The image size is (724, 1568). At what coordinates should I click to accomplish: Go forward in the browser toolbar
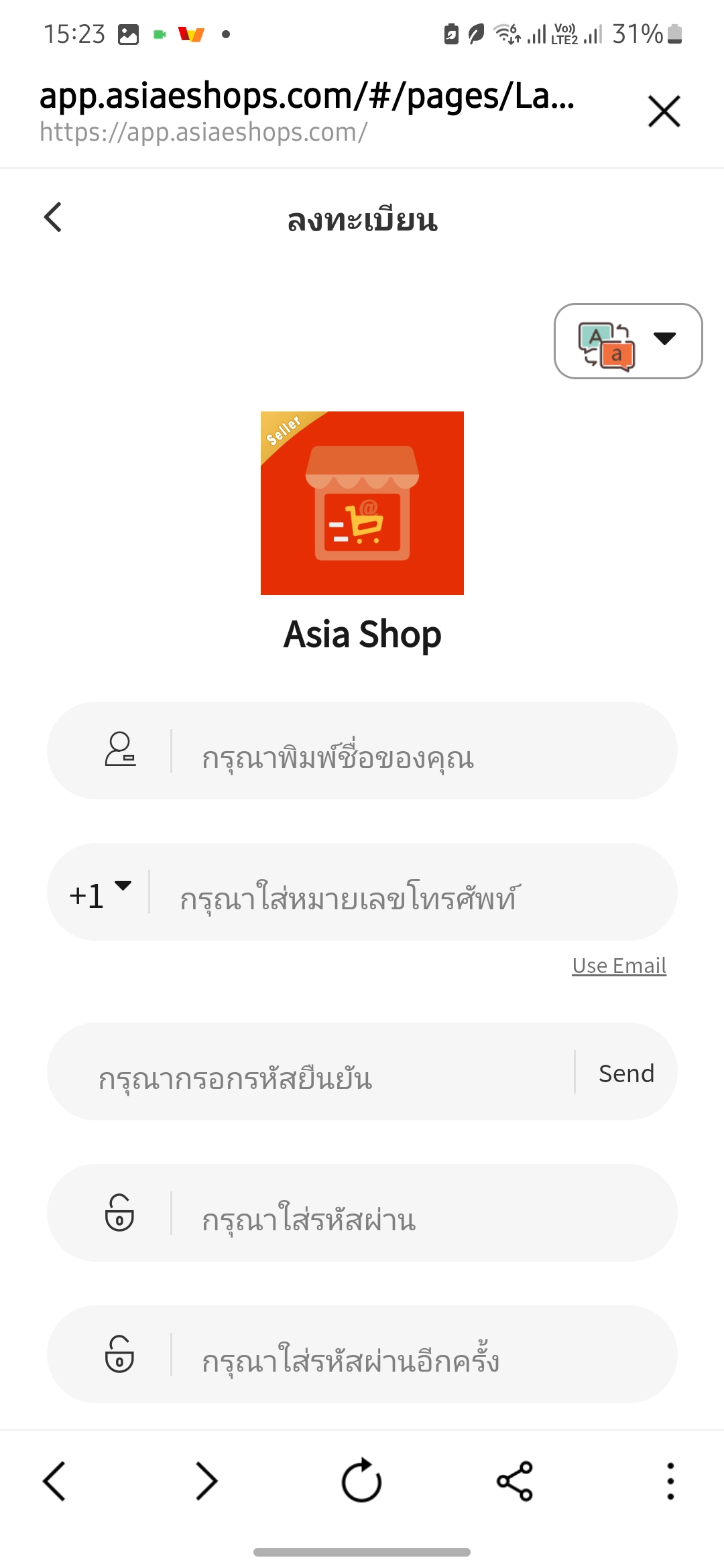tap(207, 1481)
